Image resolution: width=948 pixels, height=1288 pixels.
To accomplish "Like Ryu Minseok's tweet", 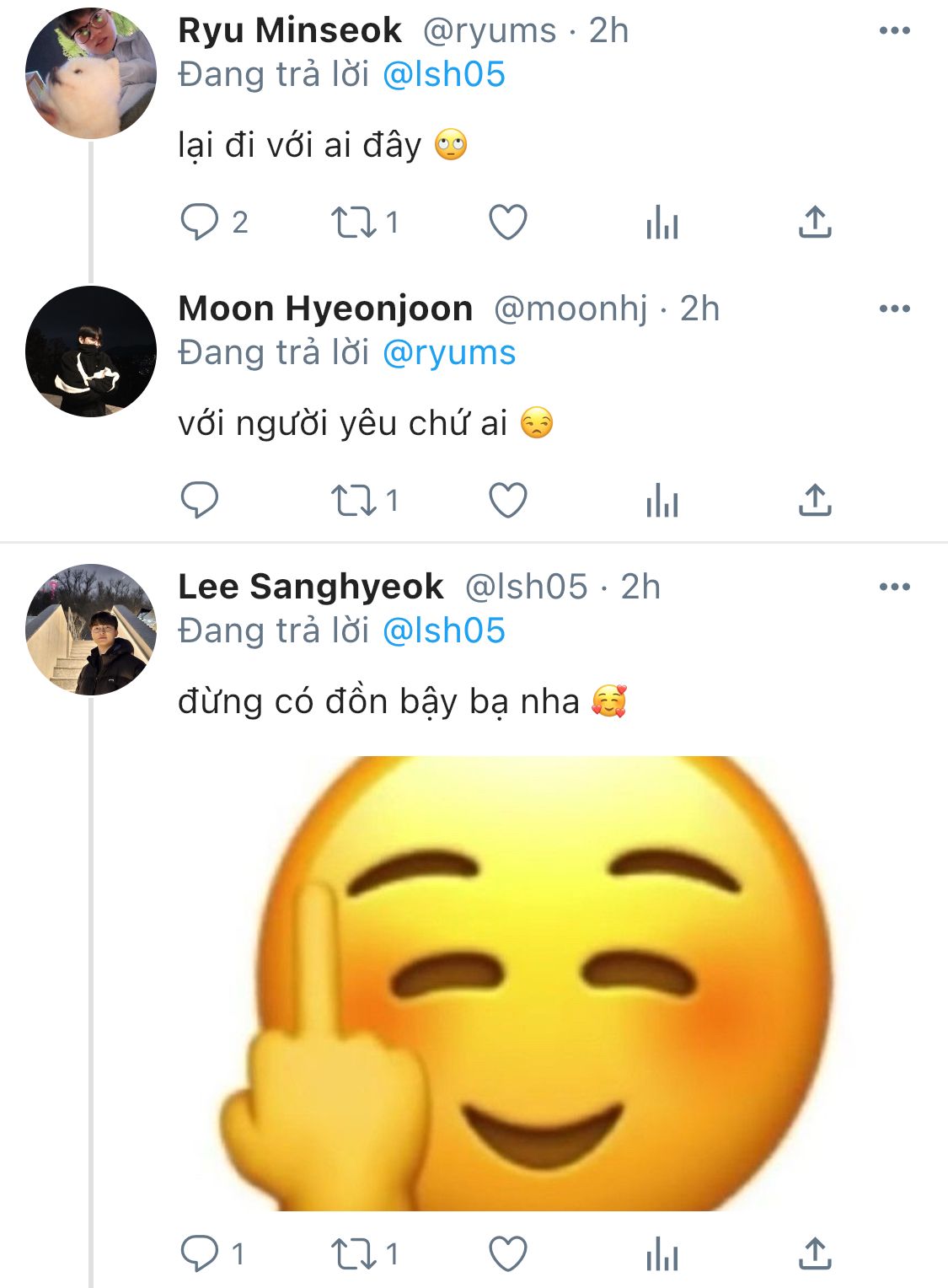I will (507, 223).
